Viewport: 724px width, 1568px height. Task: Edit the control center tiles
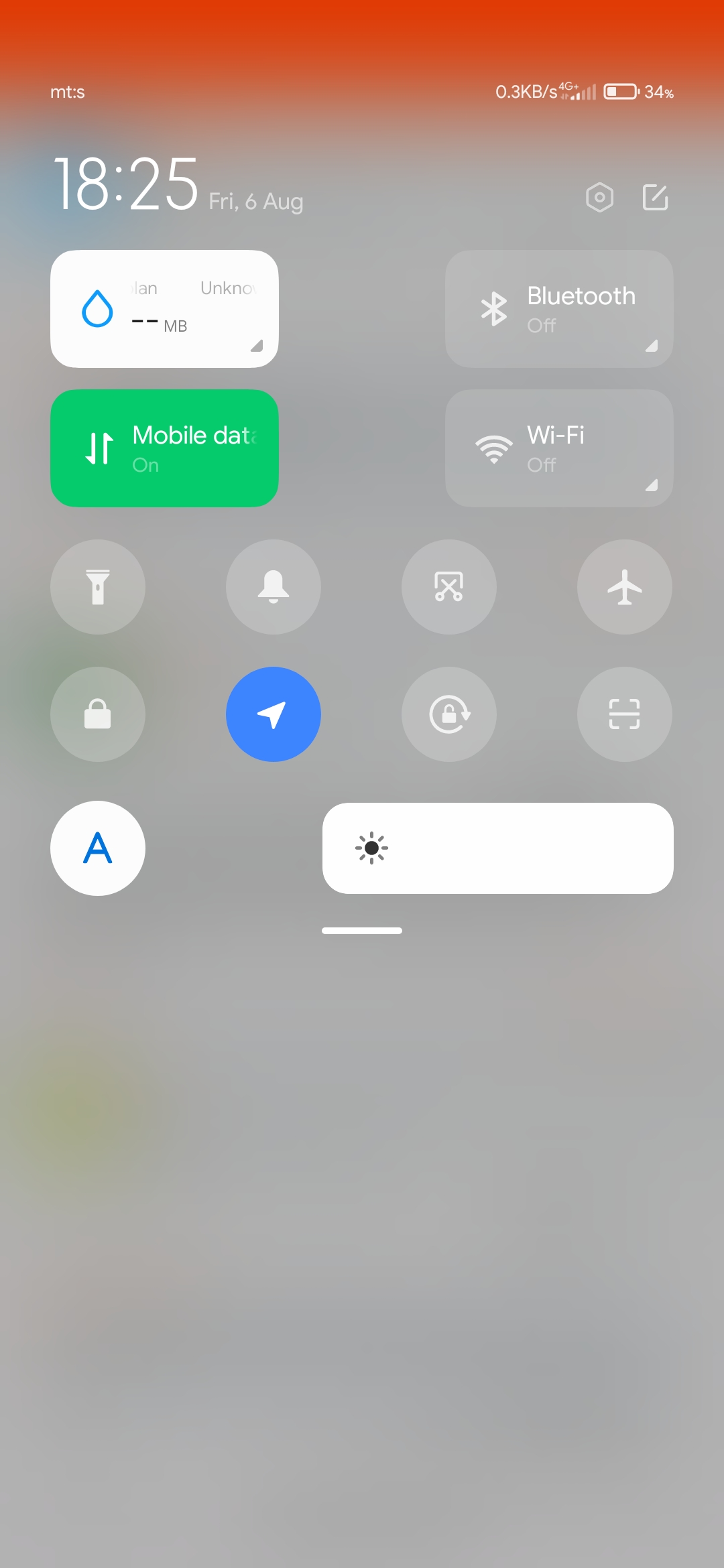click(x=655, y=198)
